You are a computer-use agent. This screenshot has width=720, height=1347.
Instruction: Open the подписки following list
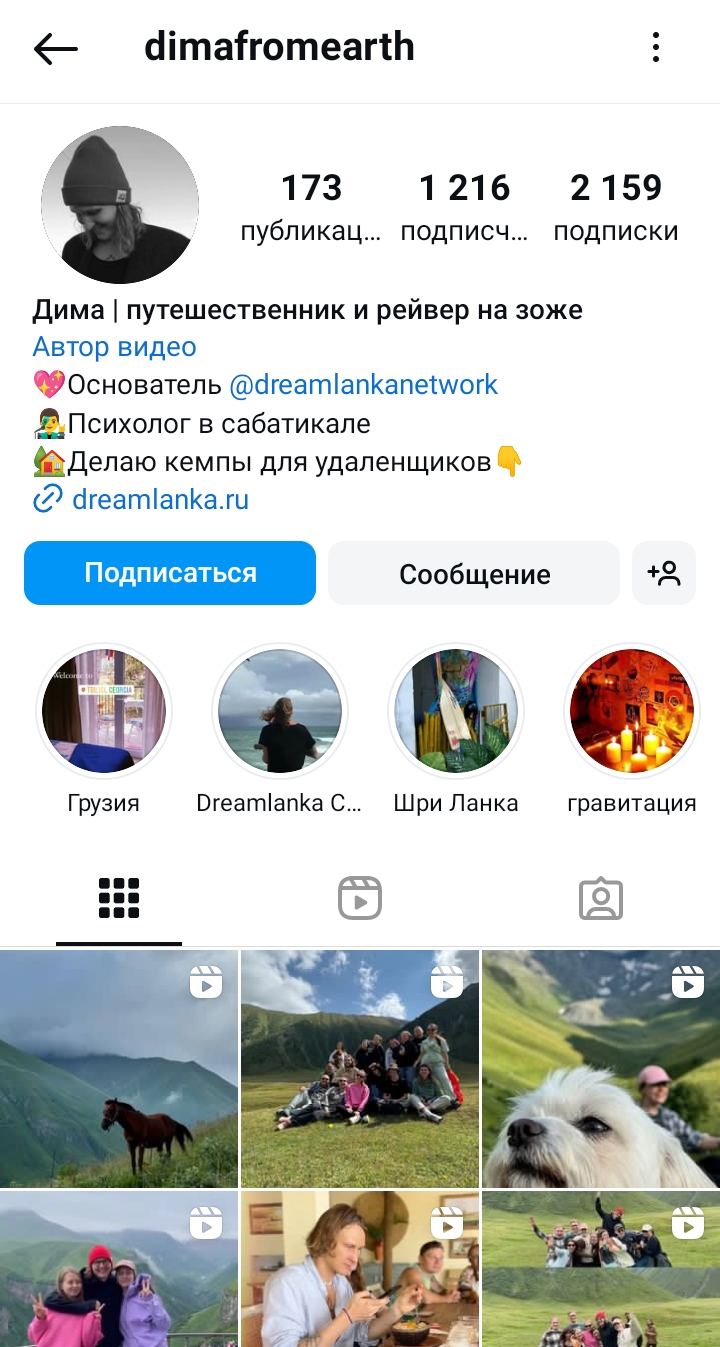616,207
